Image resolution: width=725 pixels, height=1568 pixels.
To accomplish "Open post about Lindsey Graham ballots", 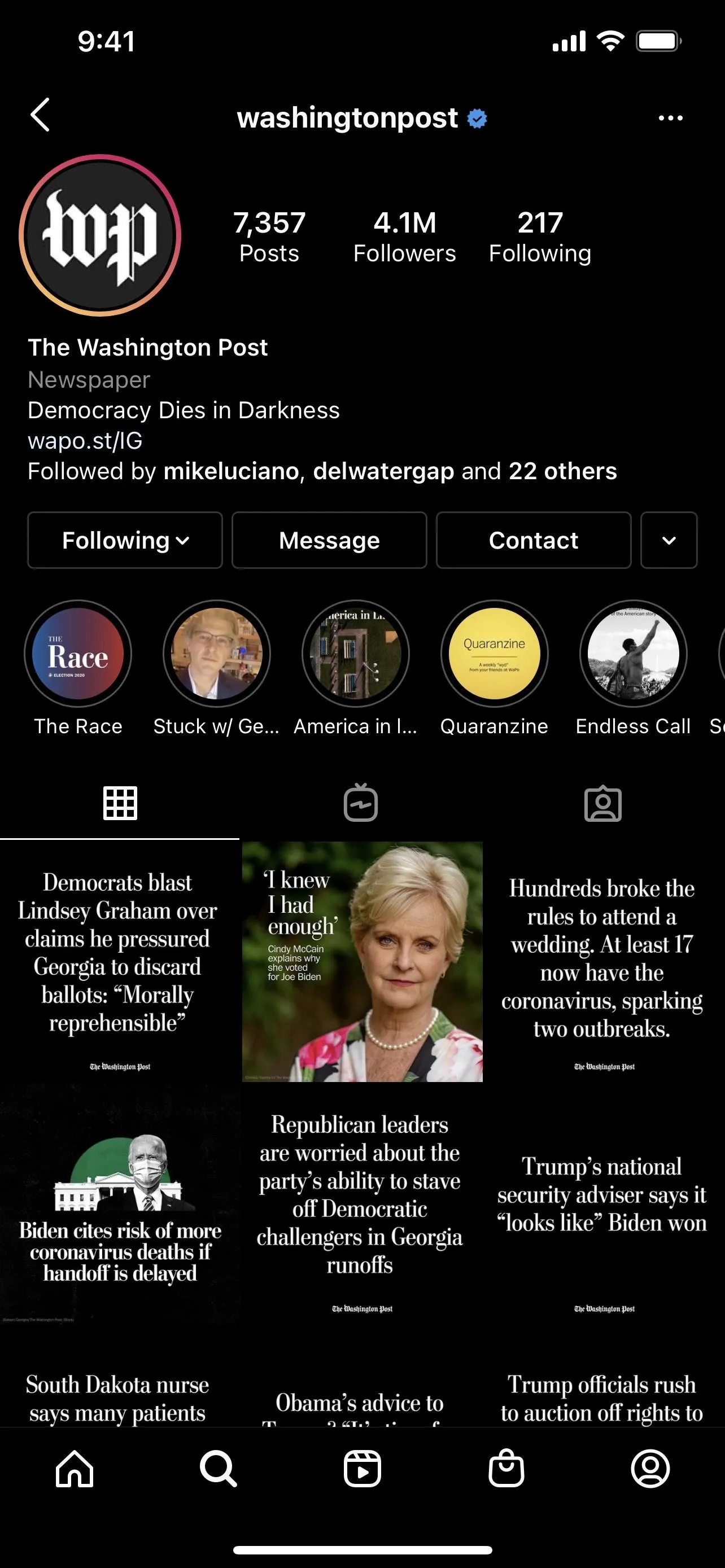I will (x=119, y=962).
